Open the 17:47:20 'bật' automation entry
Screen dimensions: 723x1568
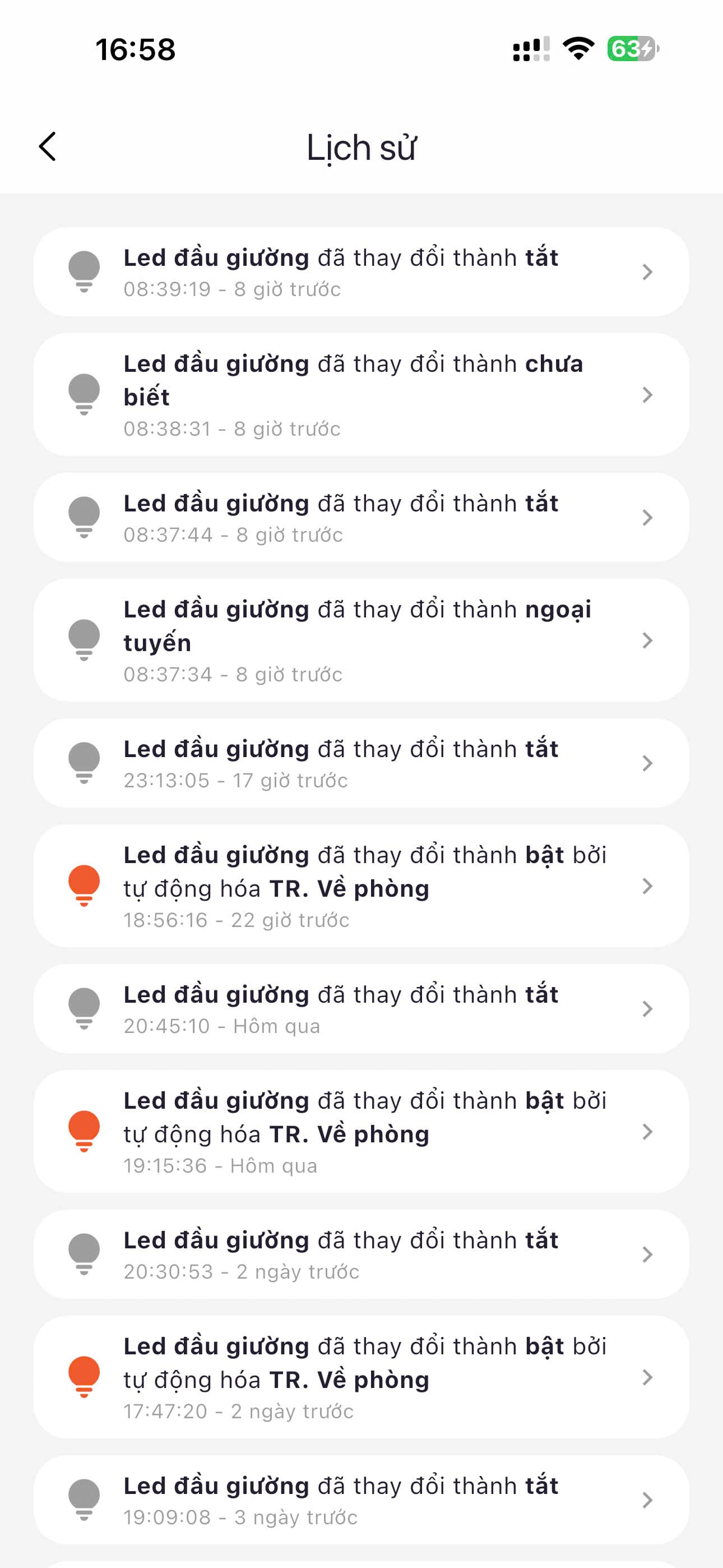(361, 1377)
